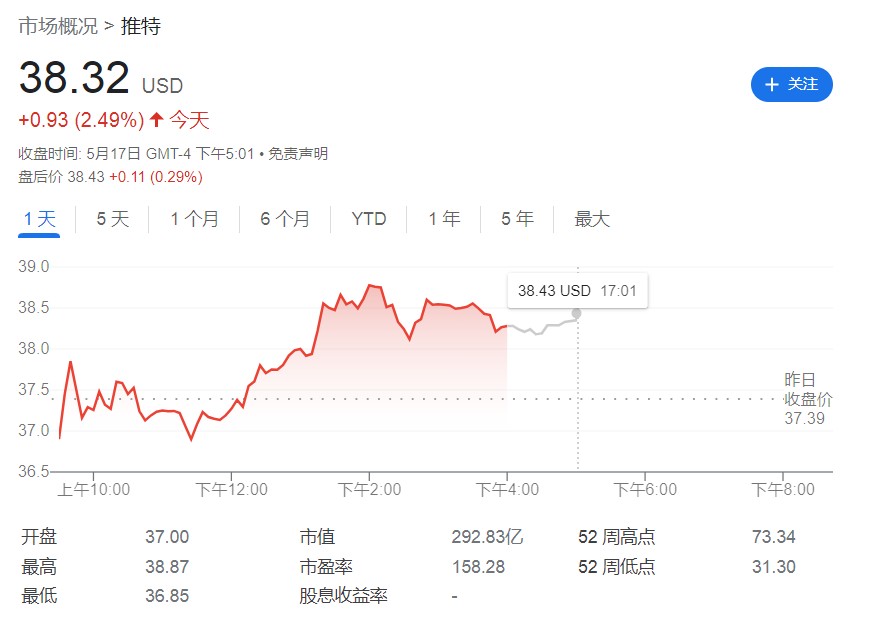
Task: Select the 1 天 time range tab
Action: (x=39, y=219)
